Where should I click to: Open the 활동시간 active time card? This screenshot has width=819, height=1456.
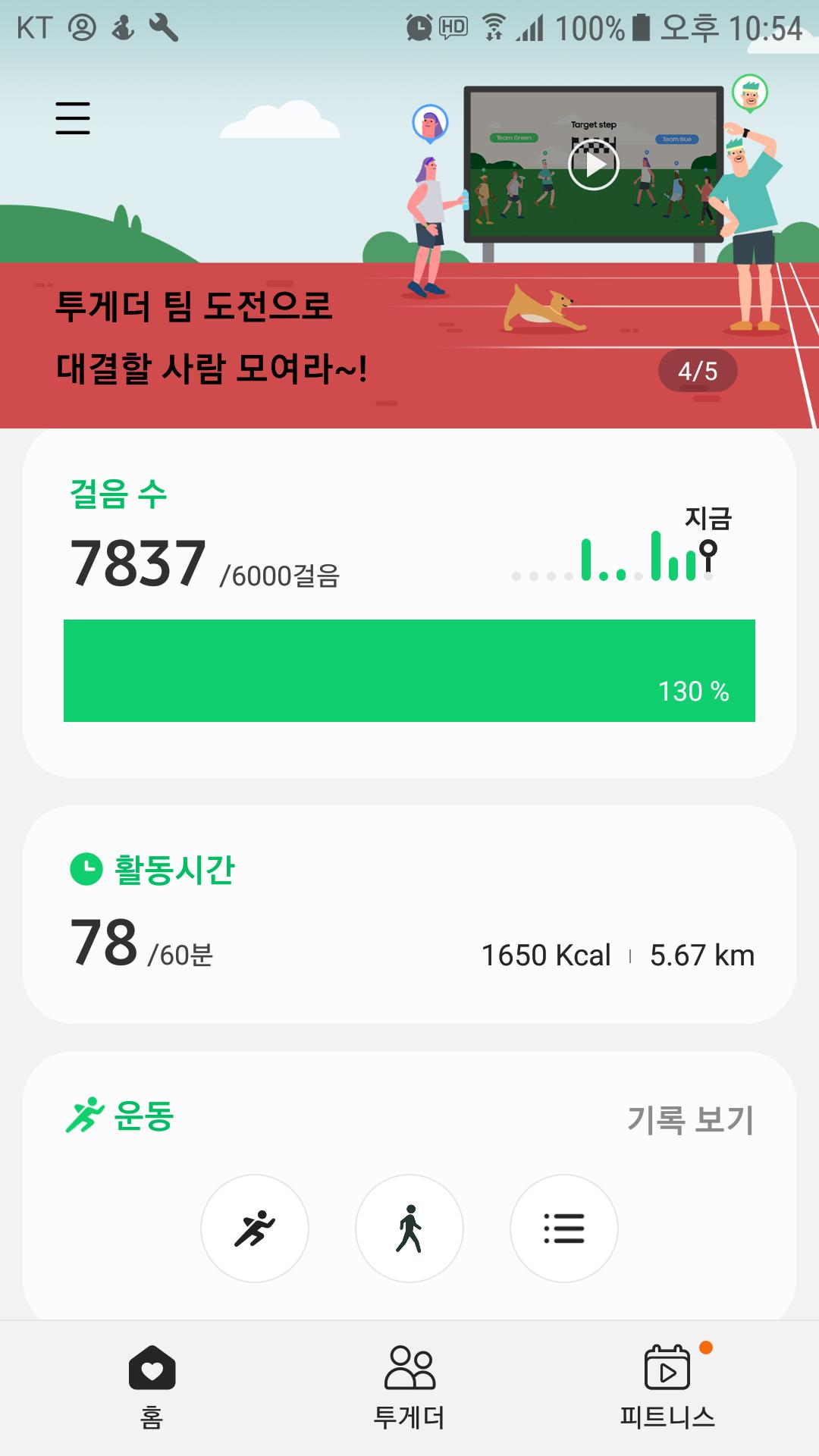[x=409, y=914]
